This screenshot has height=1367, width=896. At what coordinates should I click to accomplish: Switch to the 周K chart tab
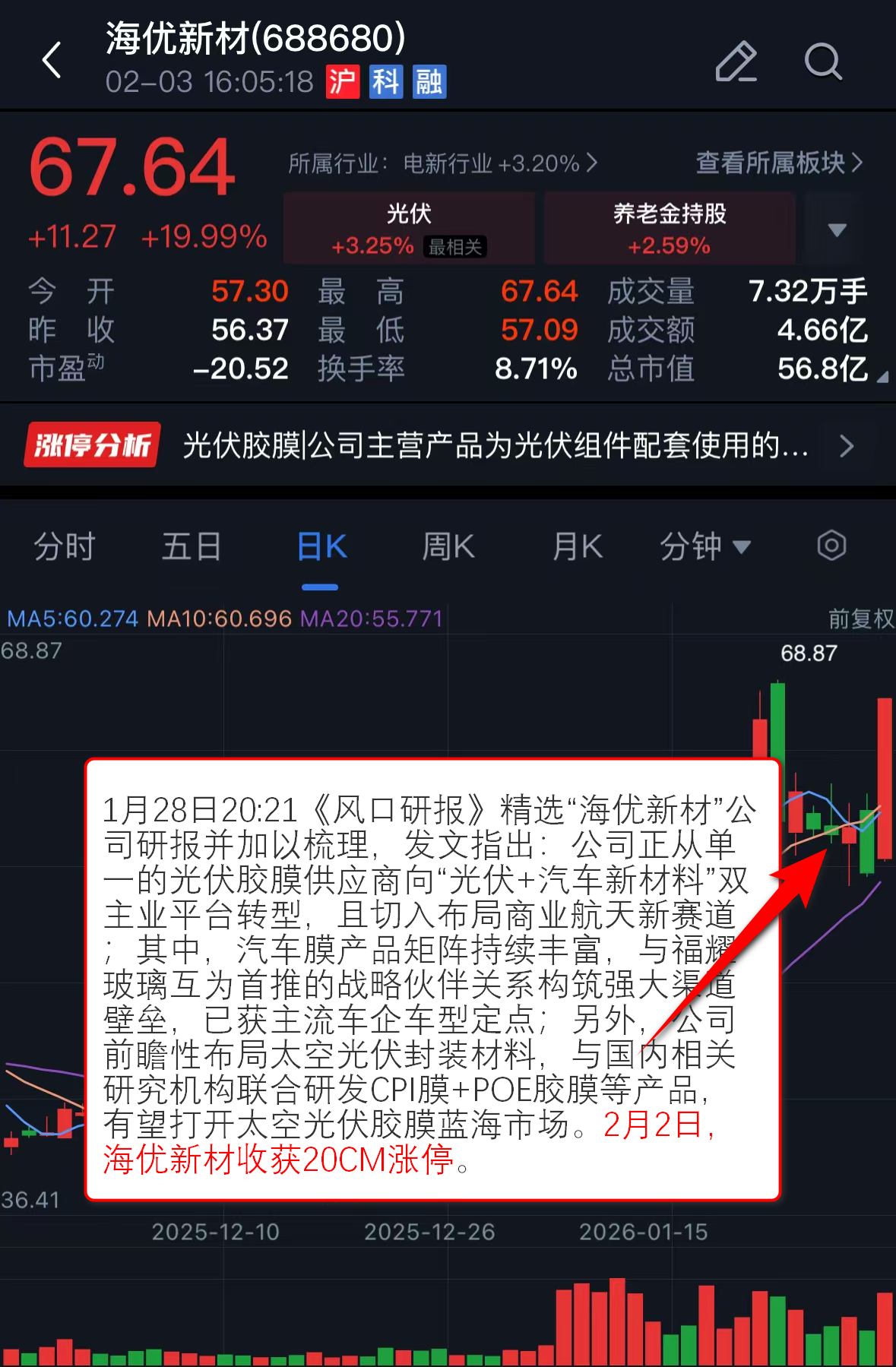[x=448, y=546]
